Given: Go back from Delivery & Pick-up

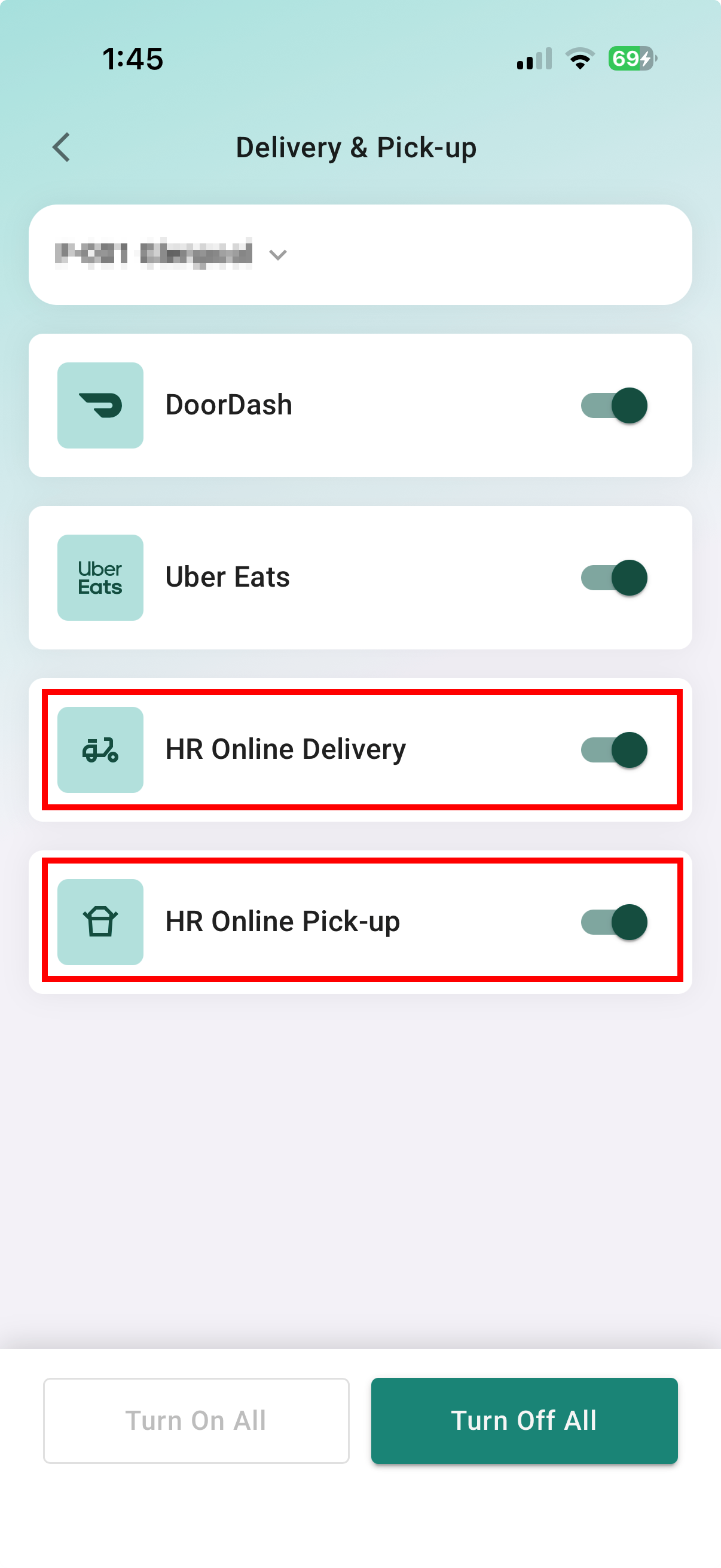Looking at the screenshot, I should 62,147.
